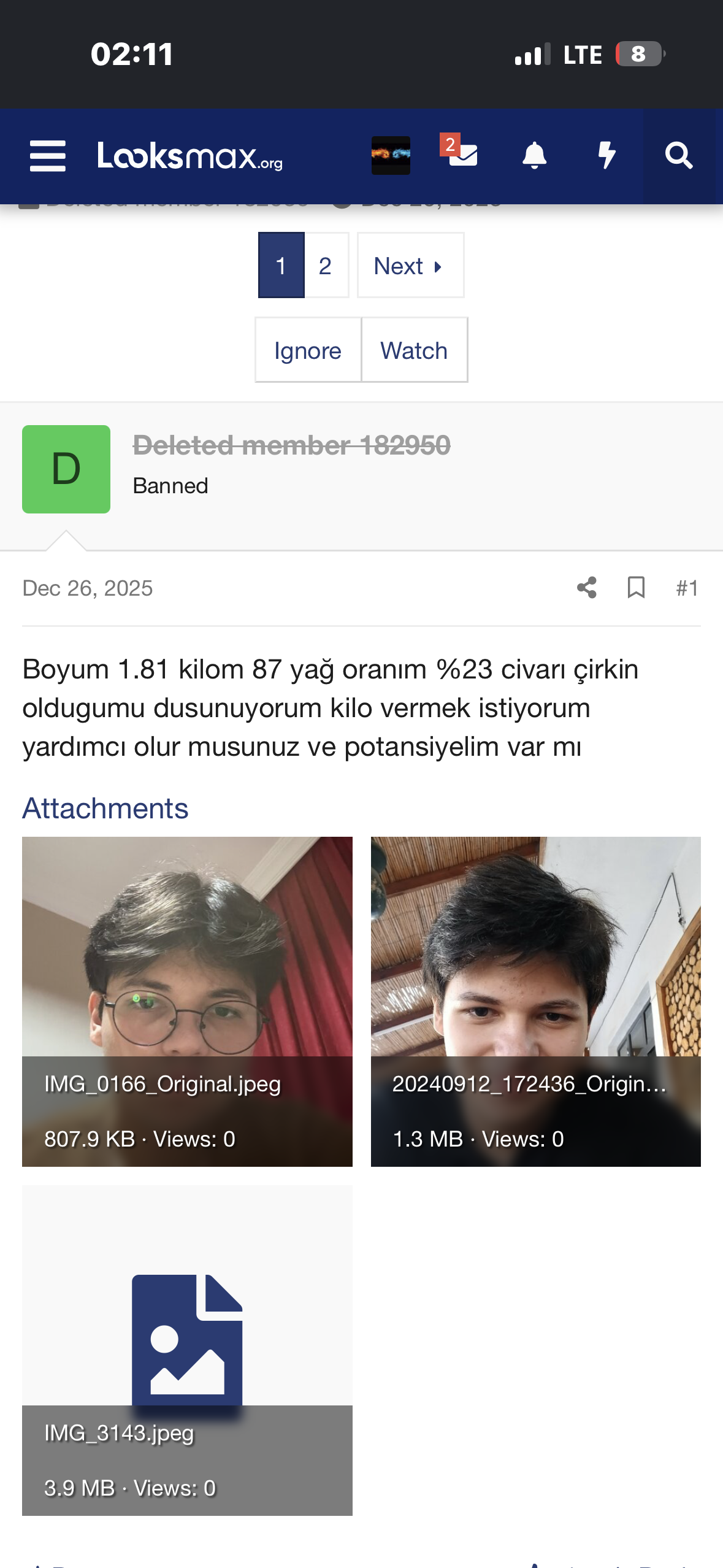Ignore this thread
Screen dimensions: 723x1568
click(x=308, y=350)
